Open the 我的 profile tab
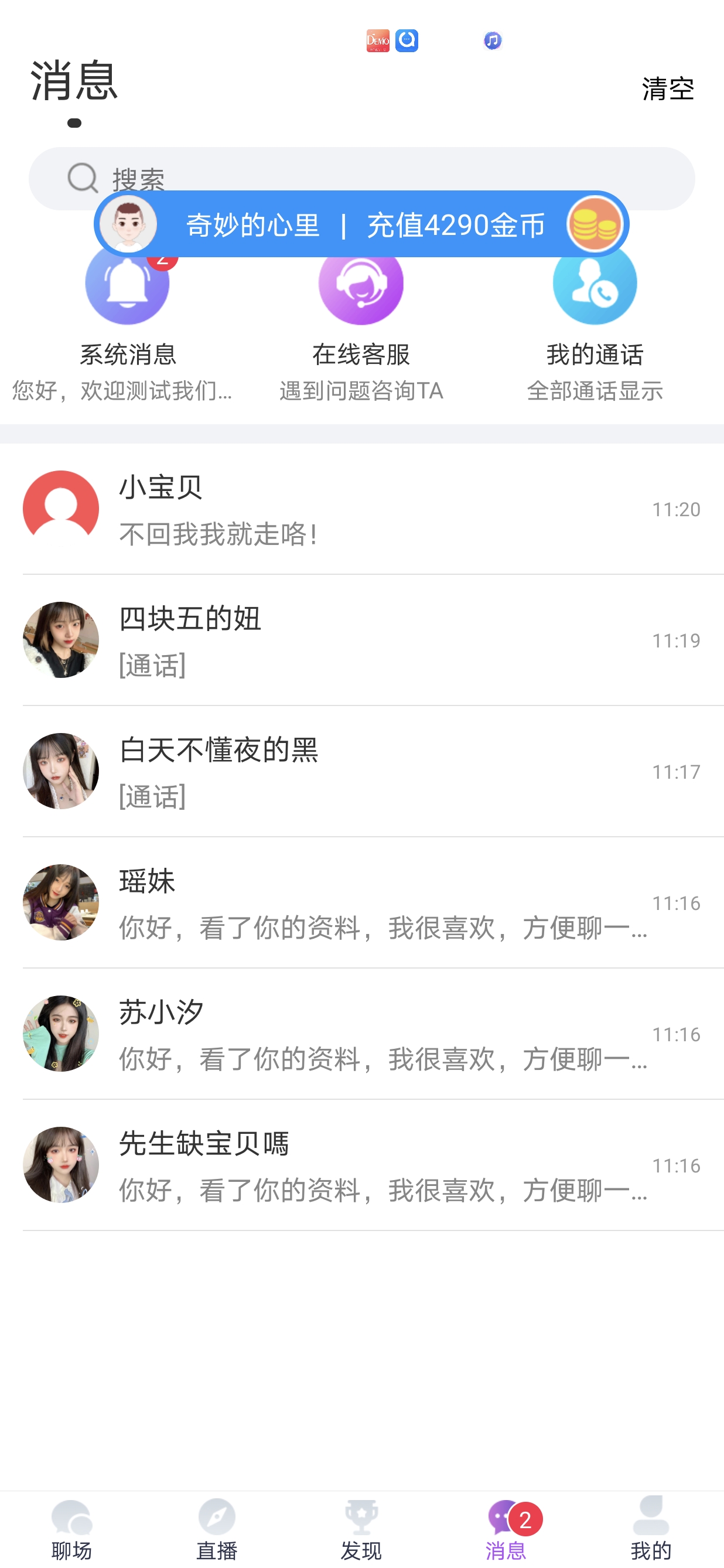 (x=651, y=1529)
